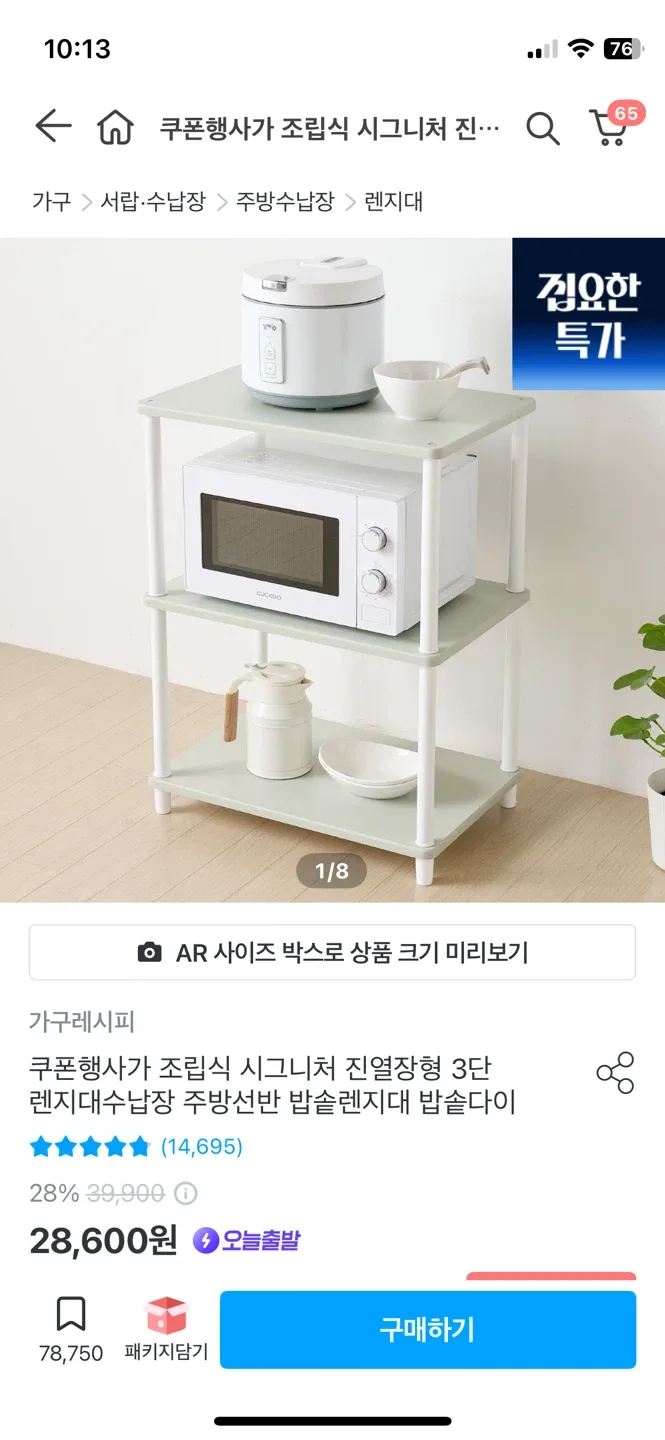Bookmark this product

pos(71,1328)
